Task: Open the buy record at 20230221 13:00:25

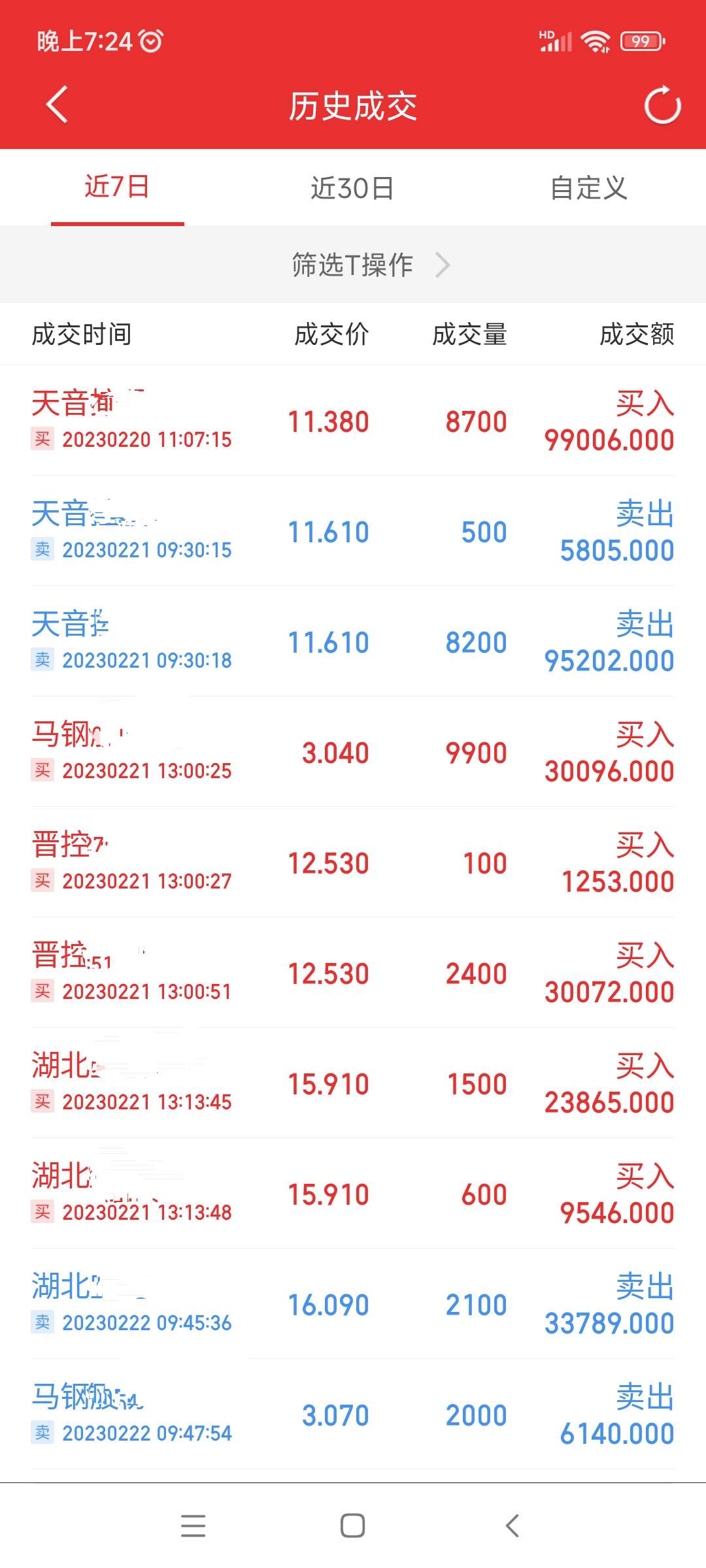Action: click(353, 752)
